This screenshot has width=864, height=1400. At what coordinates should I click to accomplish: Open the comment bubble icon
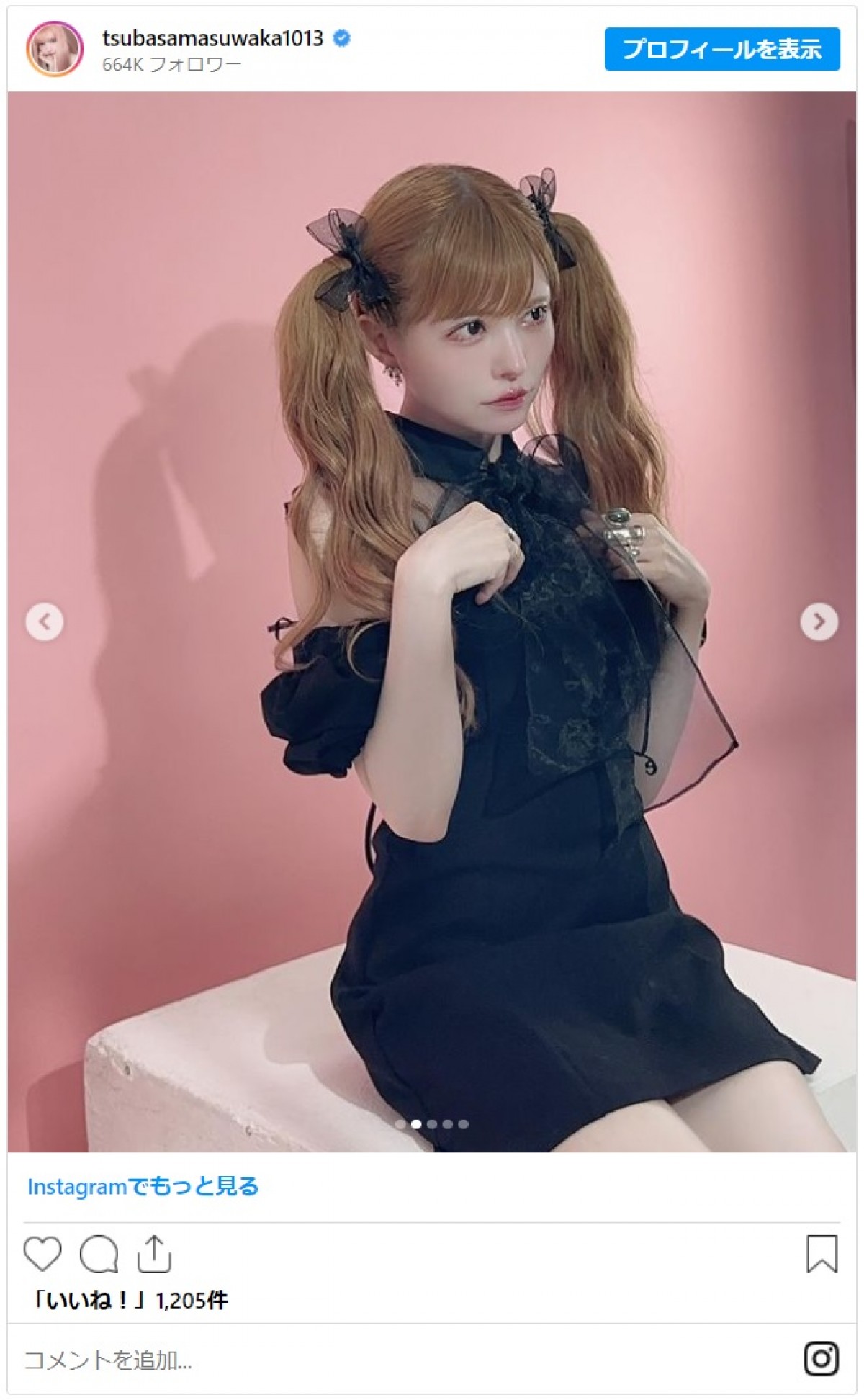click(99, 1254)
